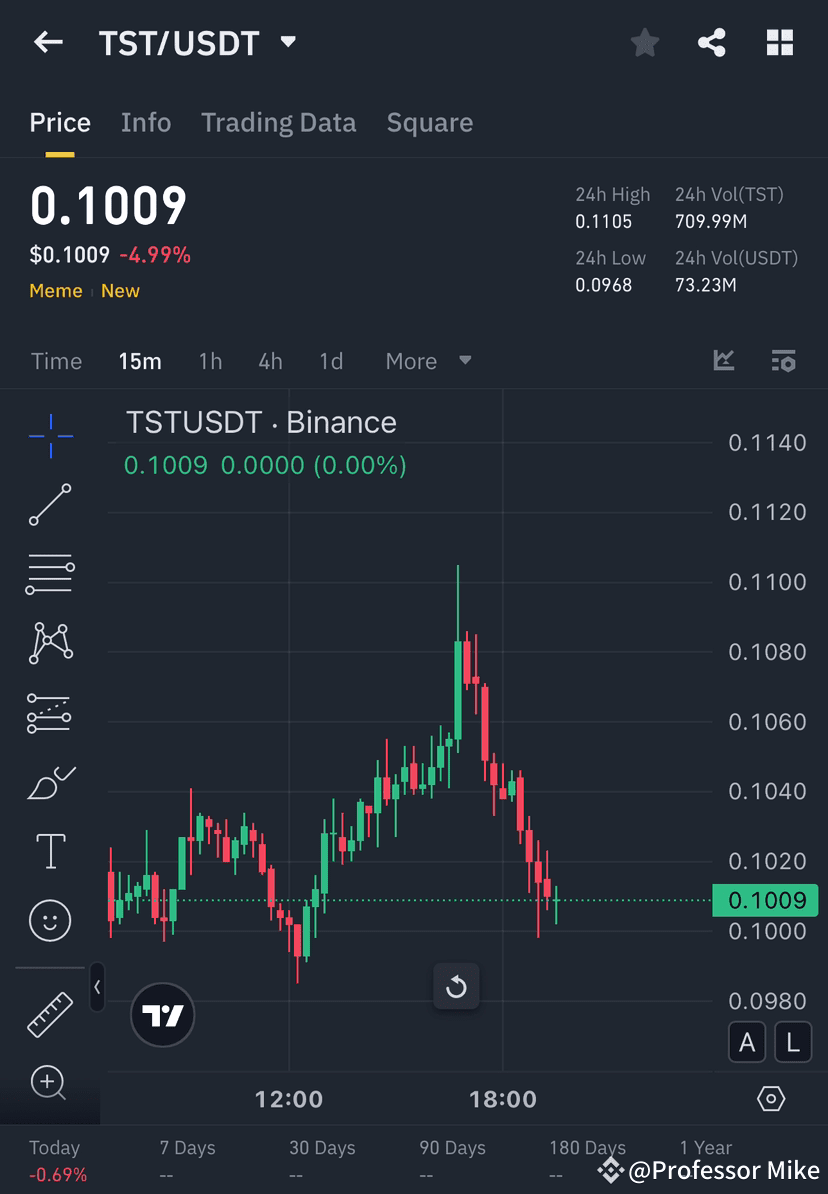Click the highlighted 0.1009 price label

(765, 900)
